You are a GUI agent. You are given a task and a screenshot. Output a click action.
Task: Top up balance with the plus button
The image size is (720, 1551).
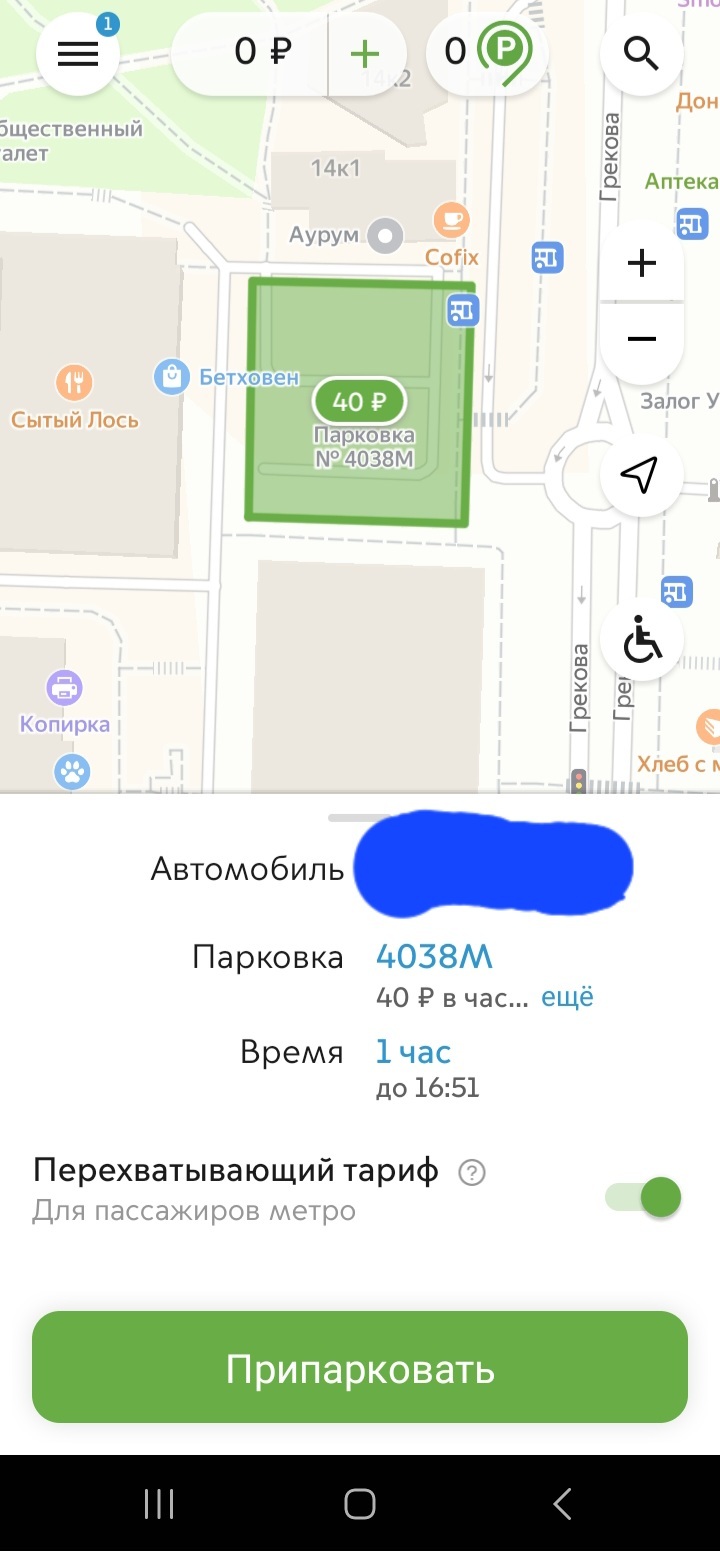point(366,53)
